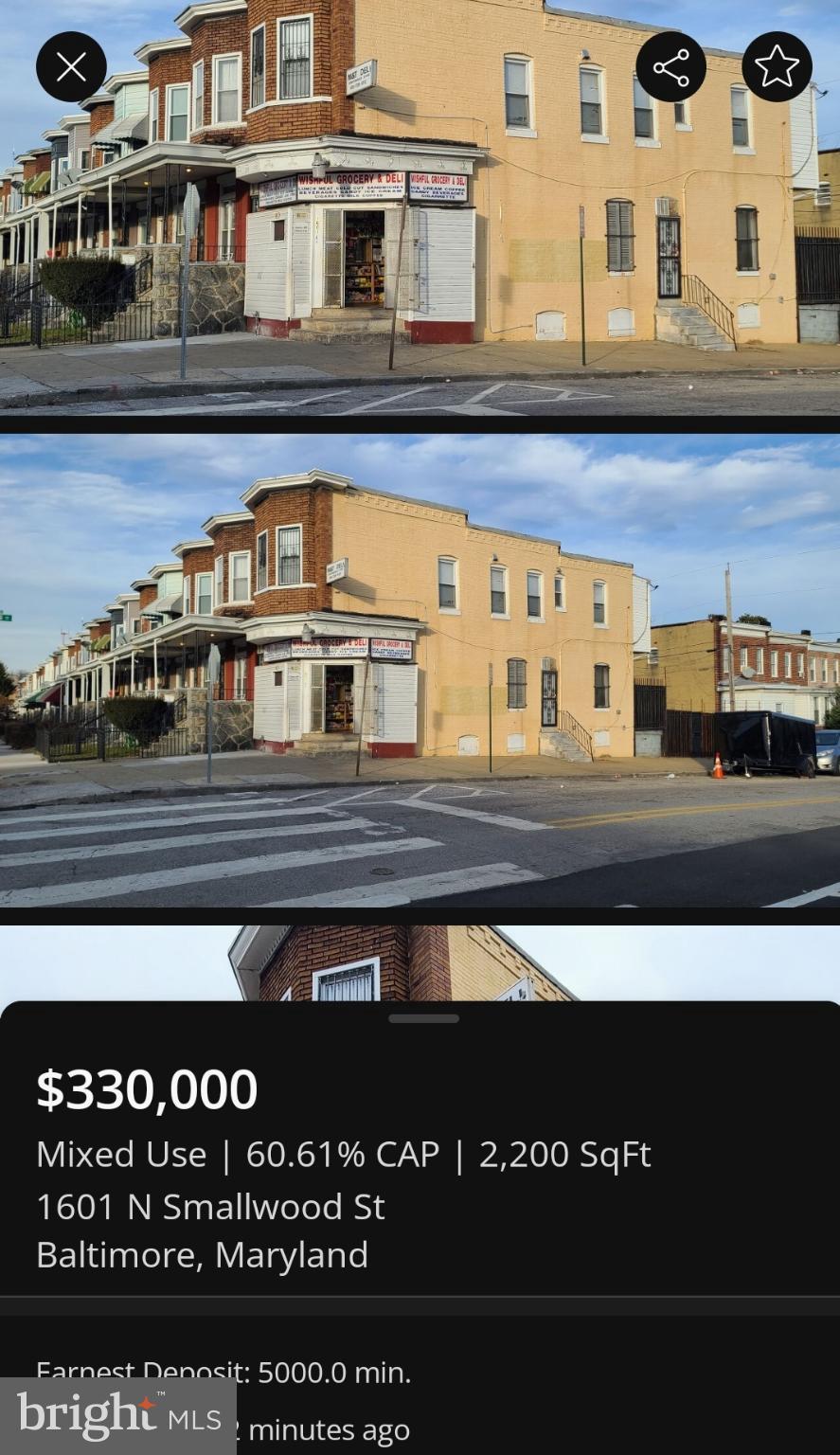Open the address 1601 N Smallwood St
Screen dimensions: 840x1455
point(210,1206)
